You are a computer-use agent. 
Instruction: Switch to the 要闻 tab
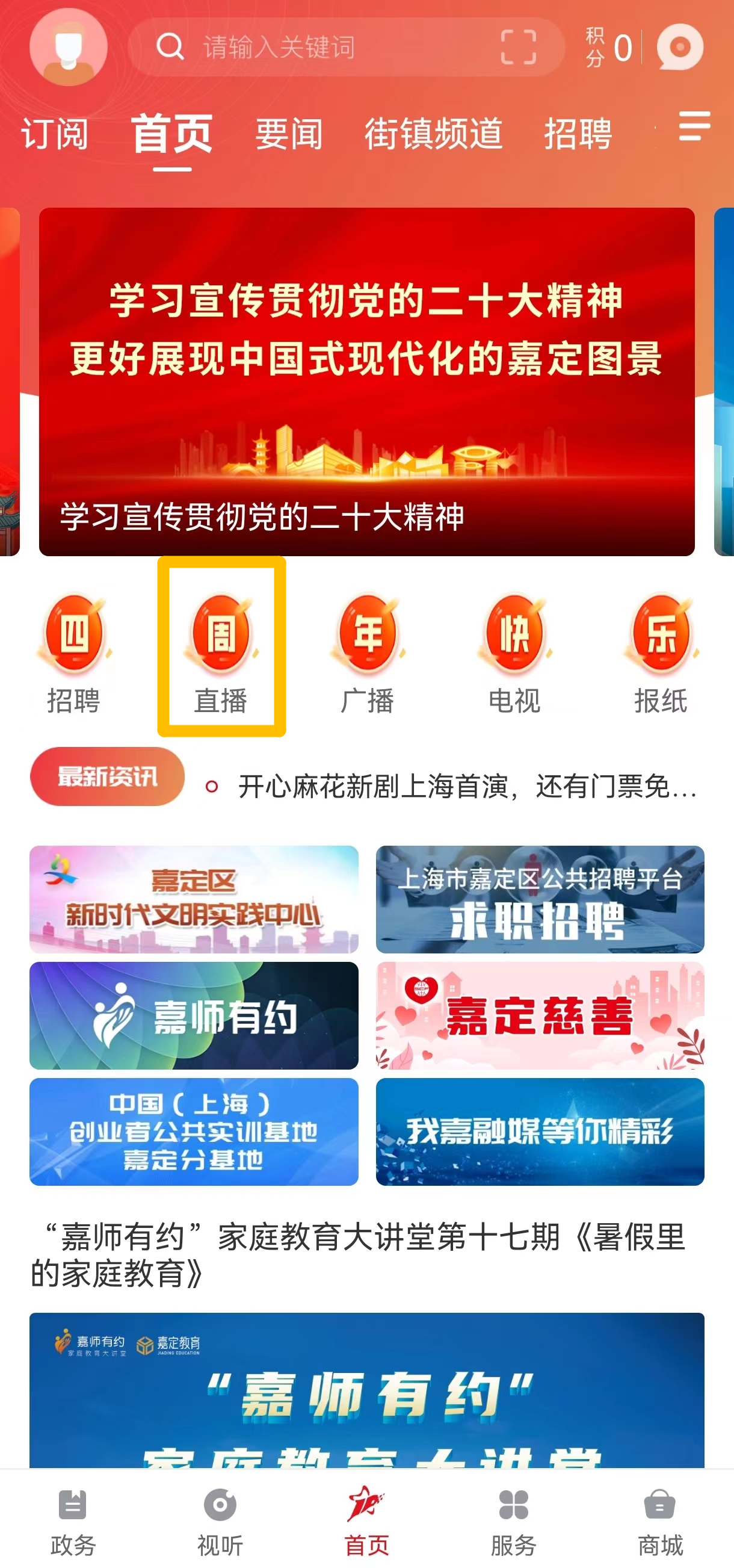coord(289,134)
